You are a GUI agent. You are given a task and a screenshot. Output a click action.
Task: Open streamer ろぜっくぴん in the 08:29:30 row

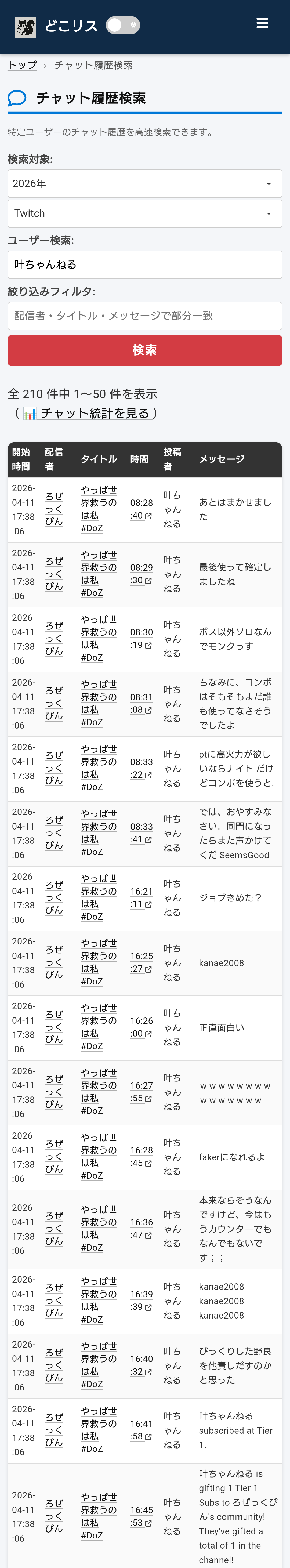click(x=54, y=574)
